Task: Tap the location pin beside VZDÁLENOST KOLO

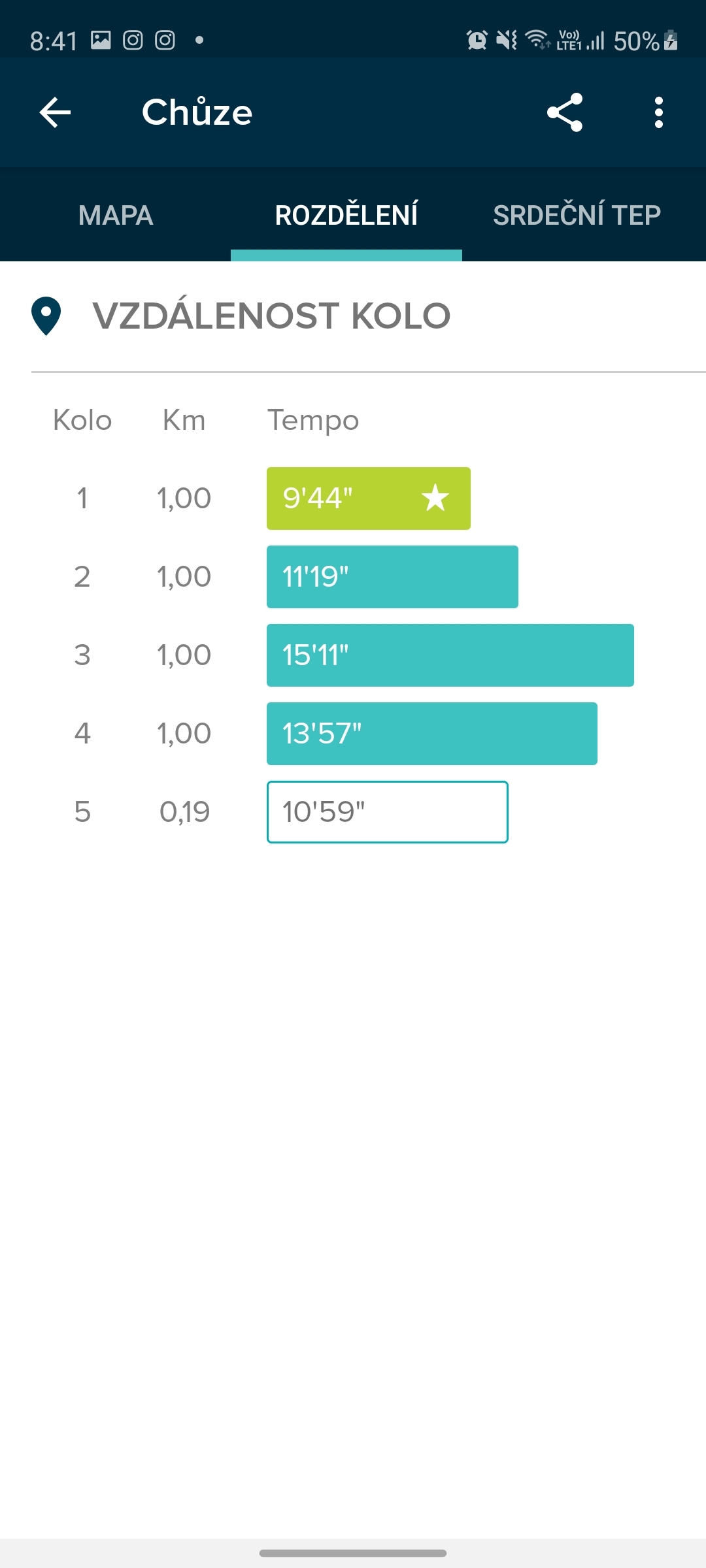Action: (46, 314)
